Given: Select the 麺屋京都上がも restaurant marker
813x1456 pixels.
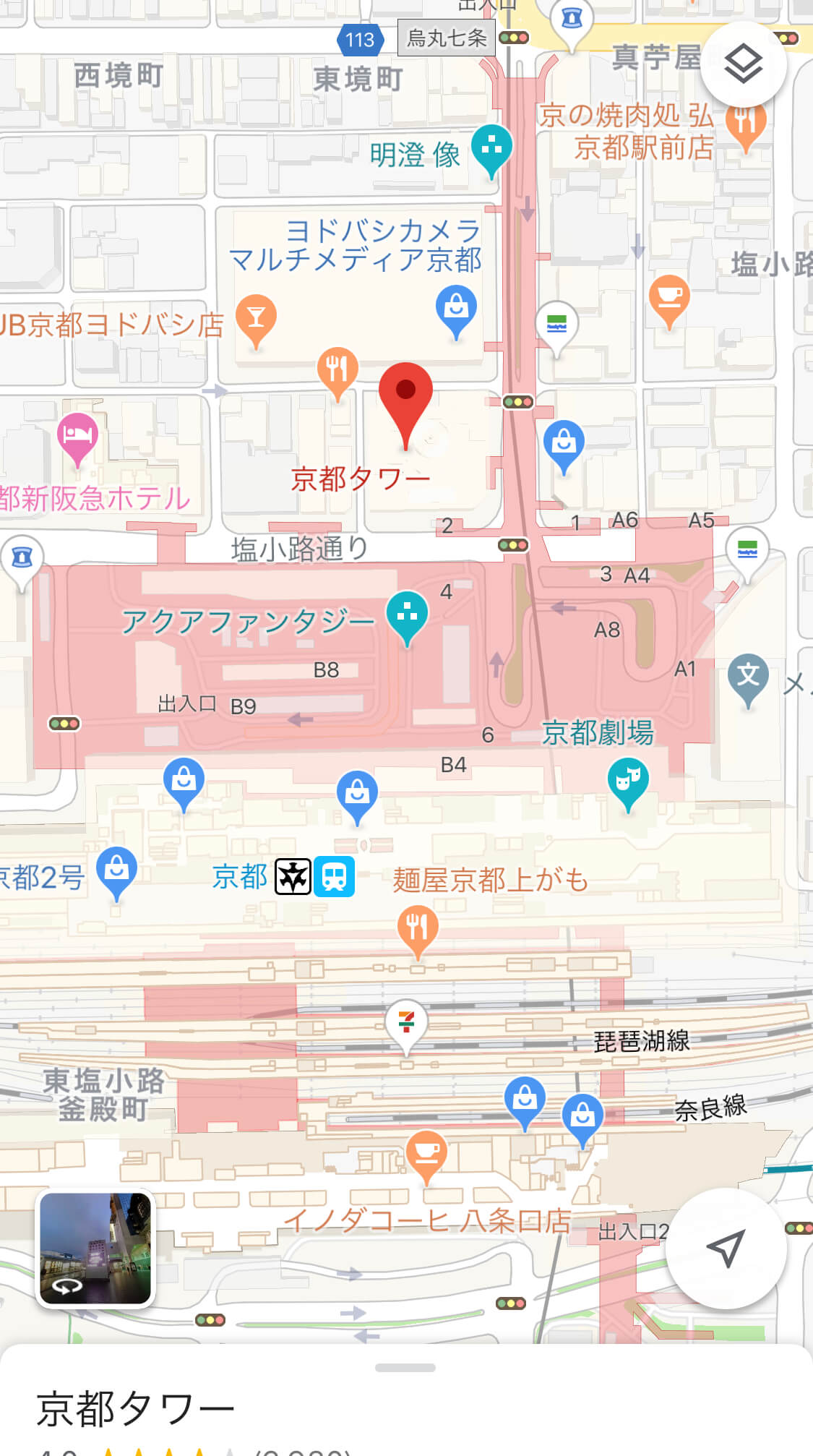Looking at the screenshot, I should 418,928.
